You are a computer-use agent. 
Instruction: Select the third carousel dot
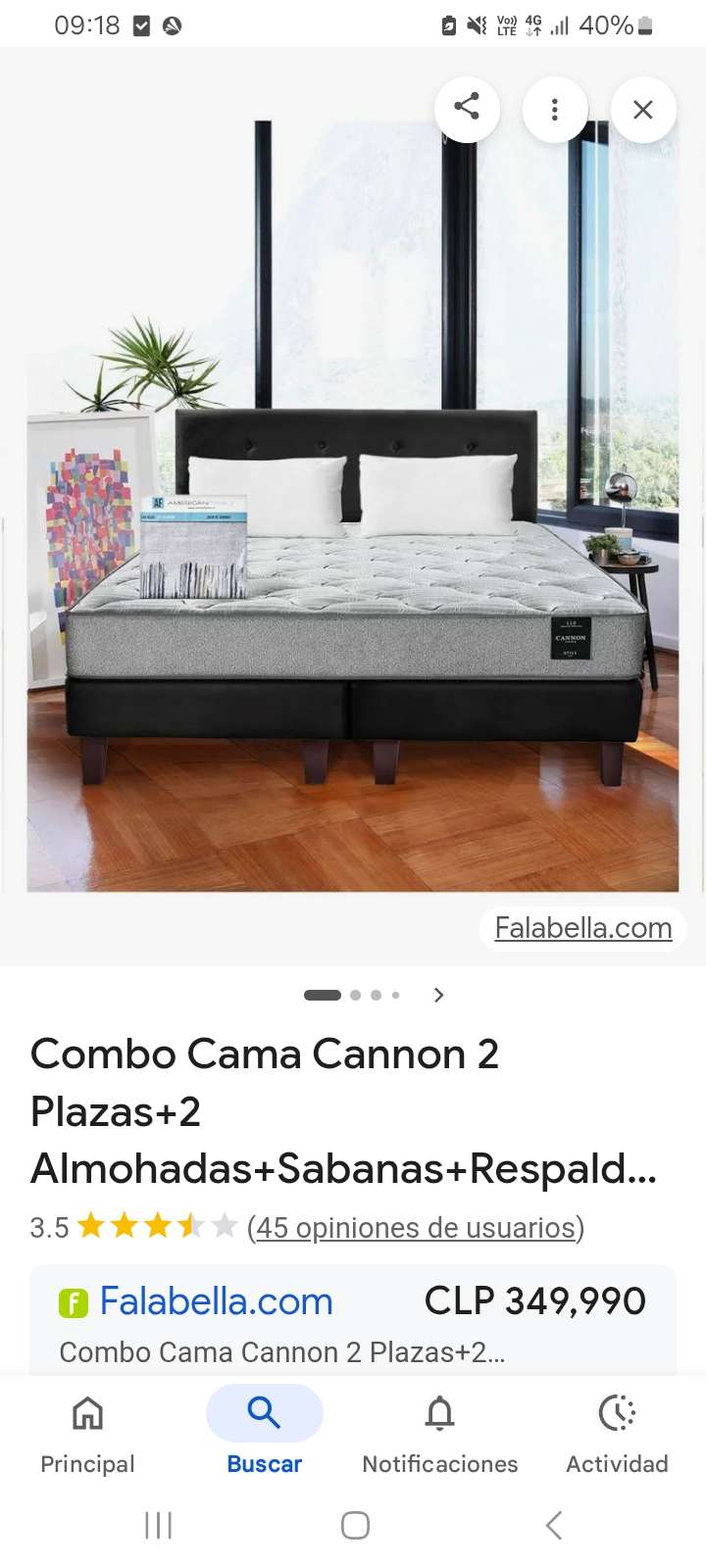[x=376, y=995]
